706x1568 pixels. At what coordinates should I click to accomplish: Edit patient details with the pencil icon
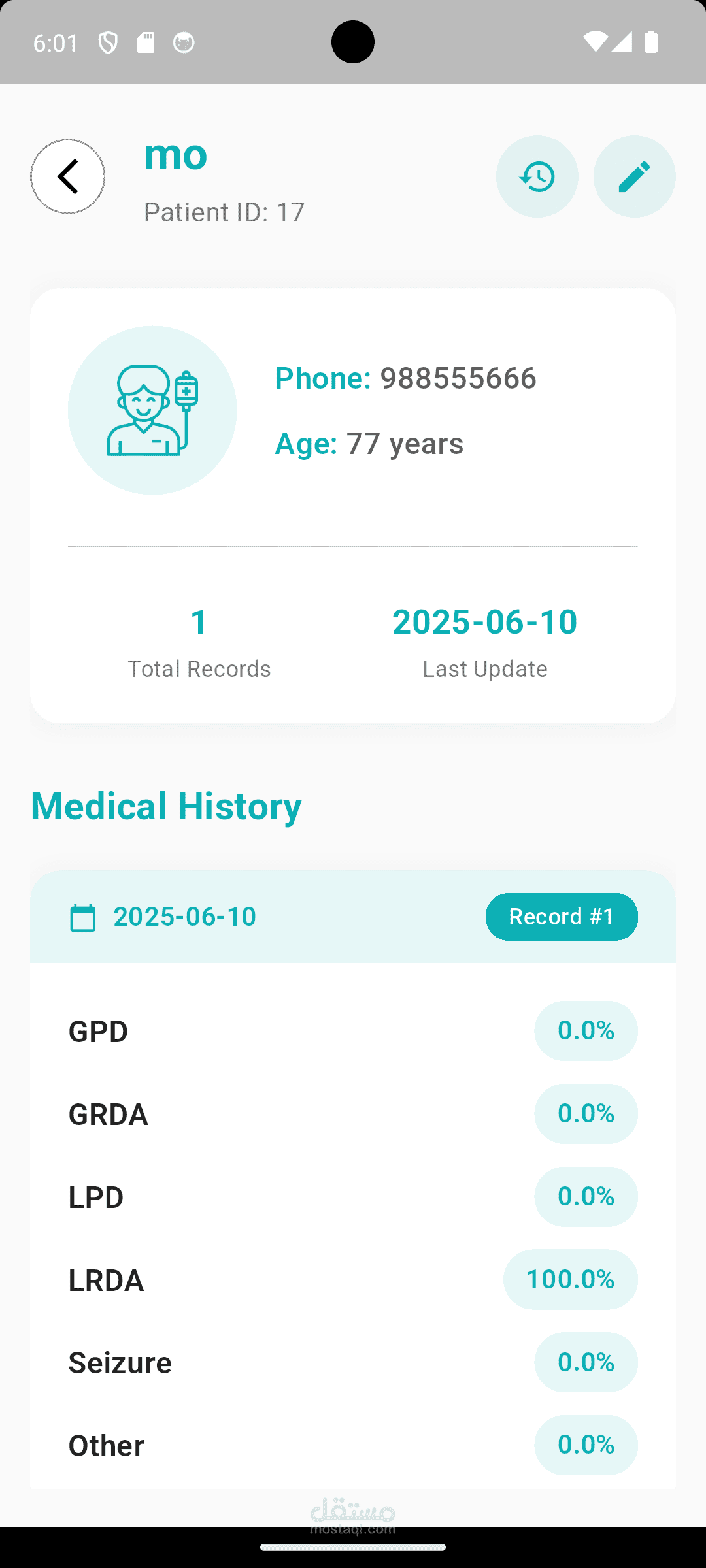click(634, 176)
